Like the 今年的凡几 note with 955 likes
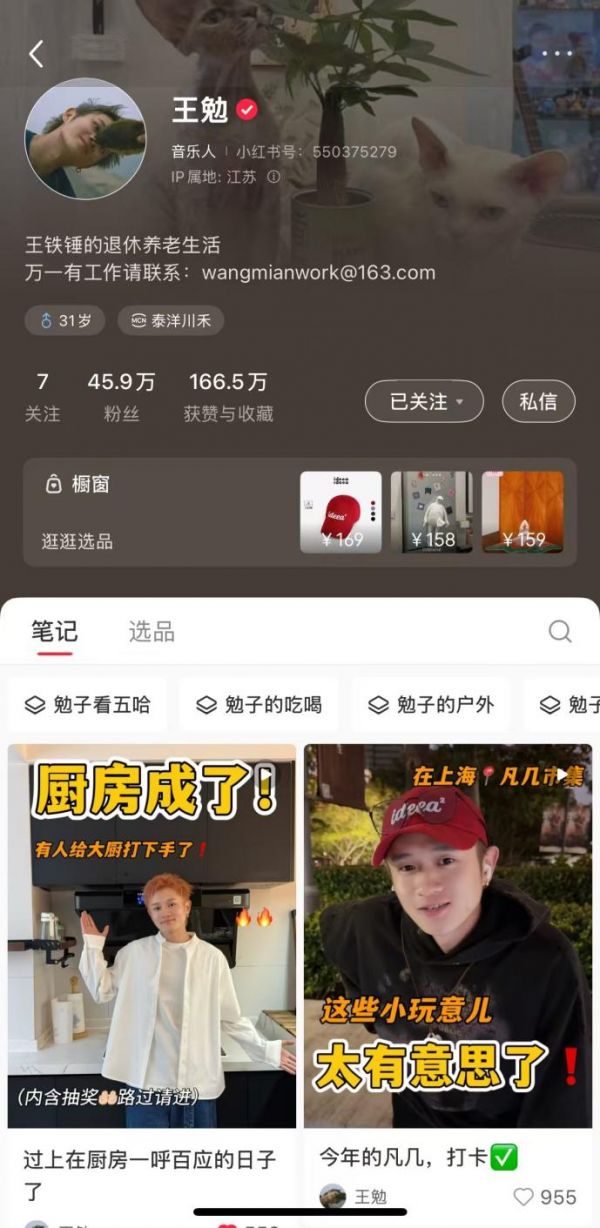600x1228 pixels. (x=523, y=1196)
